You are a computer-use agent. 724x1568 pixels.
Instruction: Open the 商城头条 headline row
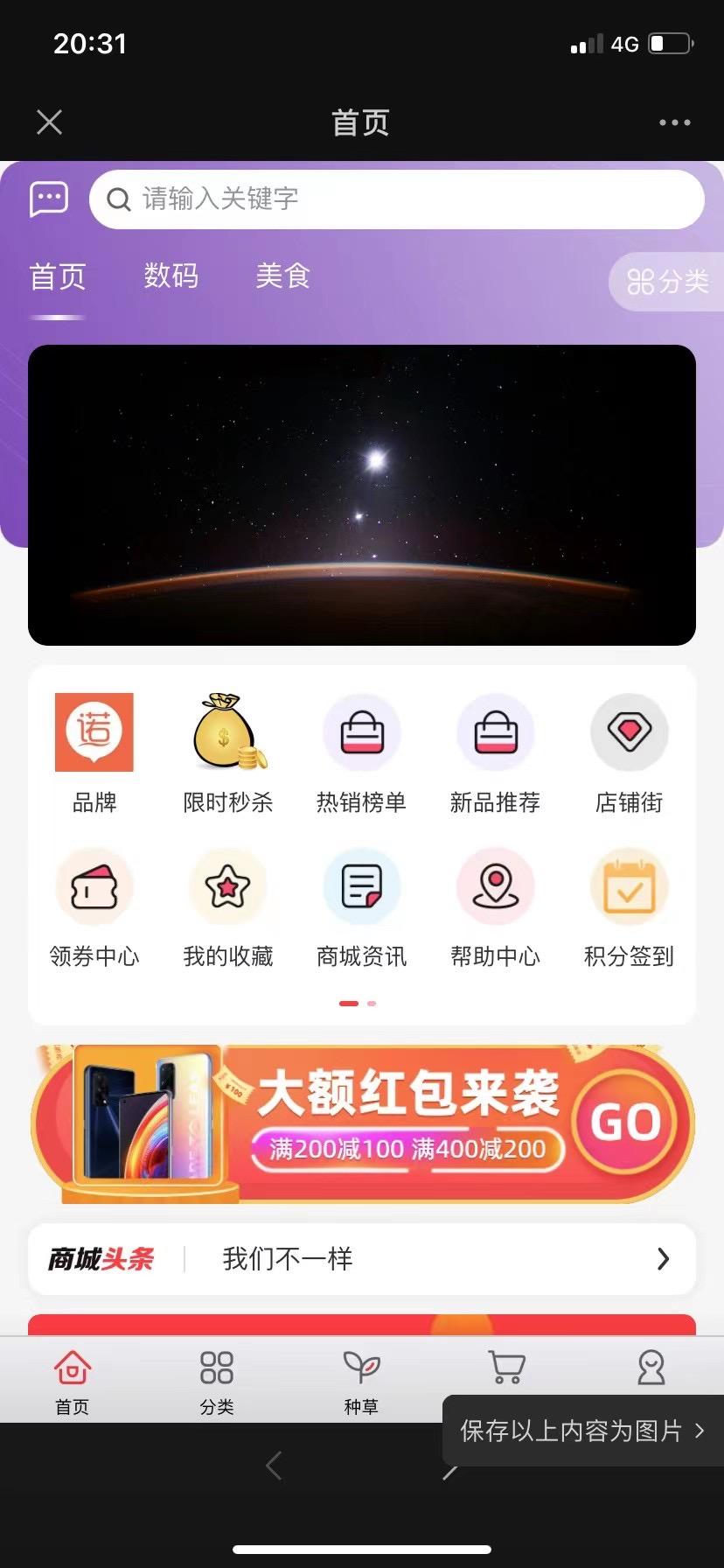click(x=362, y=1259)
